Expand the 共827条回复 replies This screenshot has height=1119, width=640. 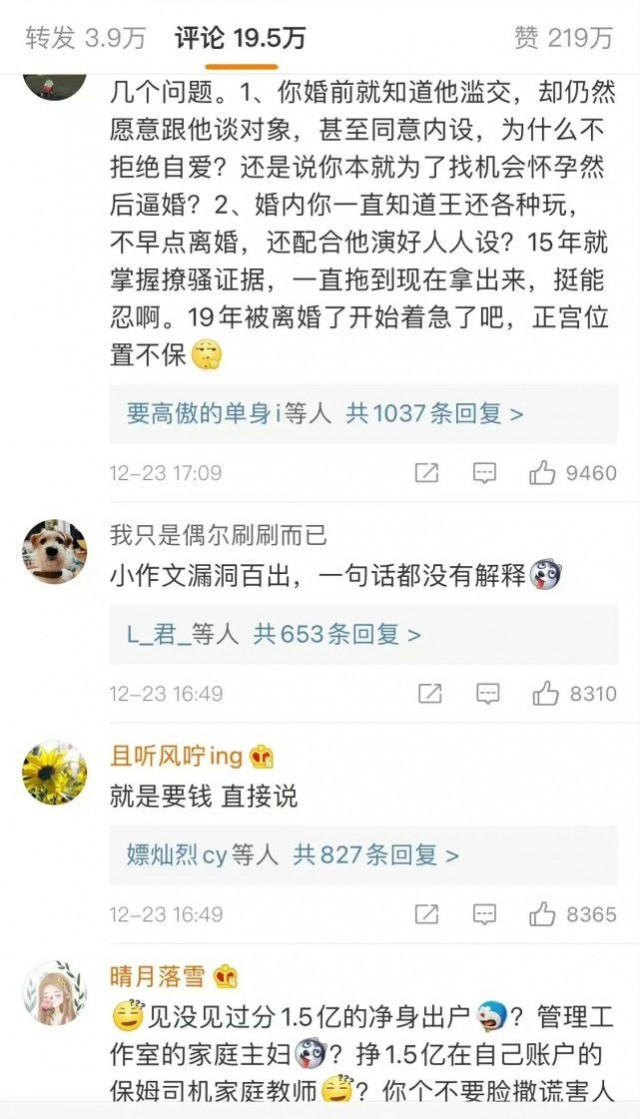[x=376, y=855]
